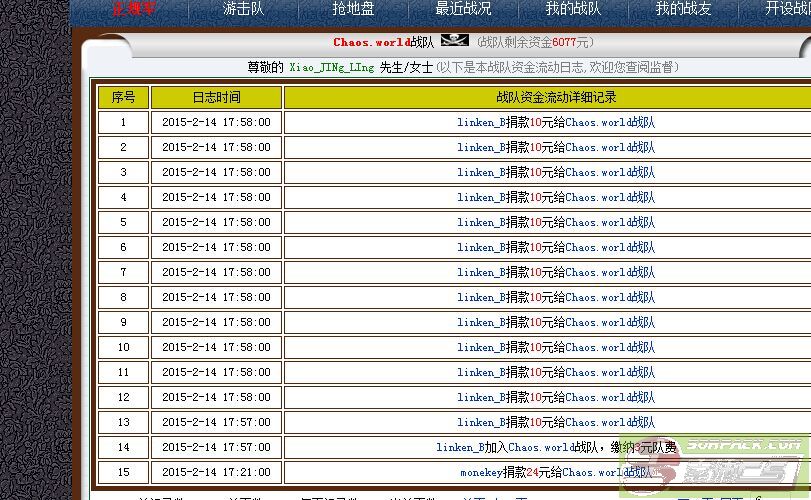Open the 我的战队 tab
The width and height of the screenshot is (811, 500).
coord(573,9)
